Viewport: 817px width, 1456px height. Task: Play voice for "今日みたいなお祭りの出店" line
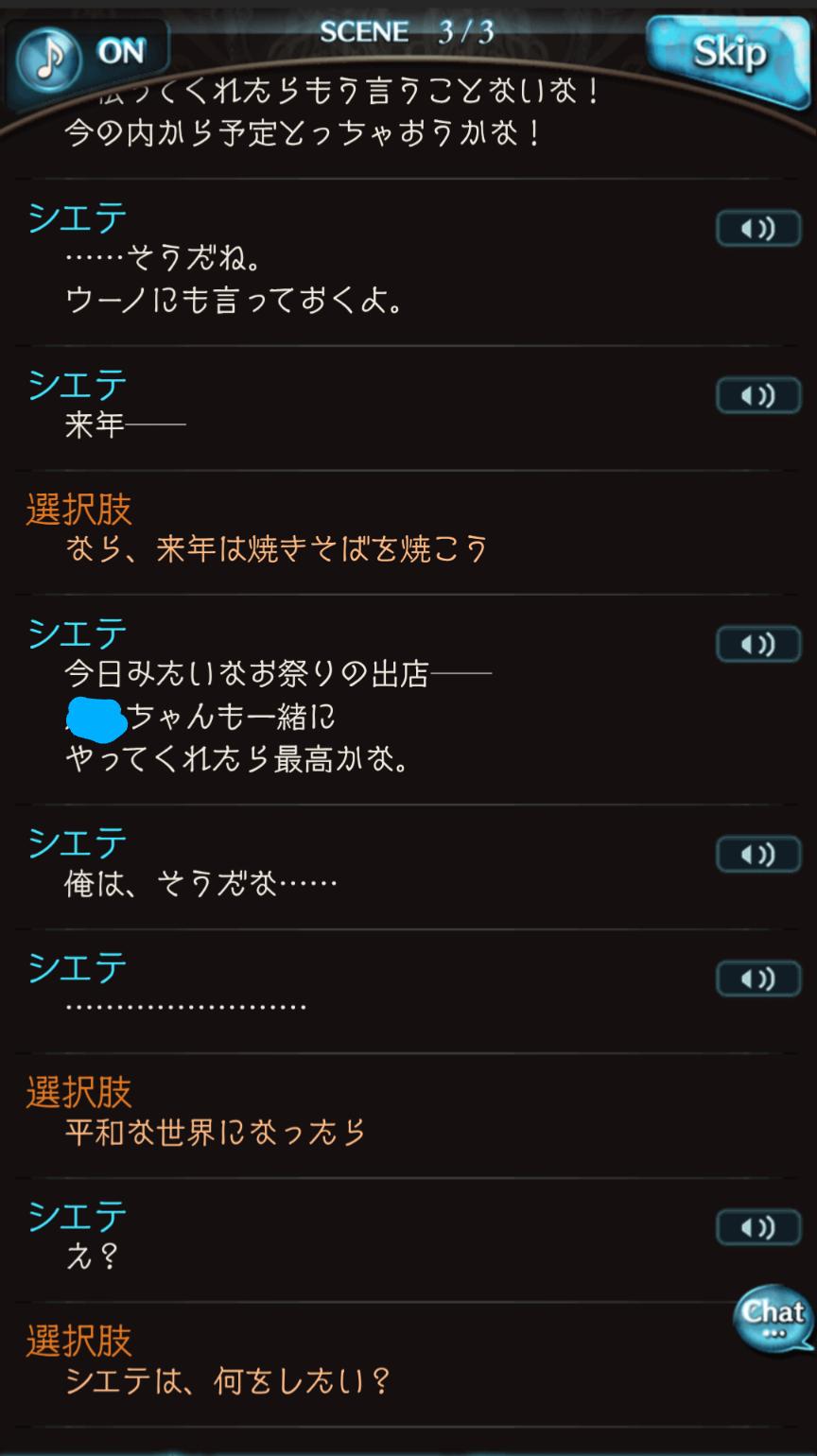758,644
